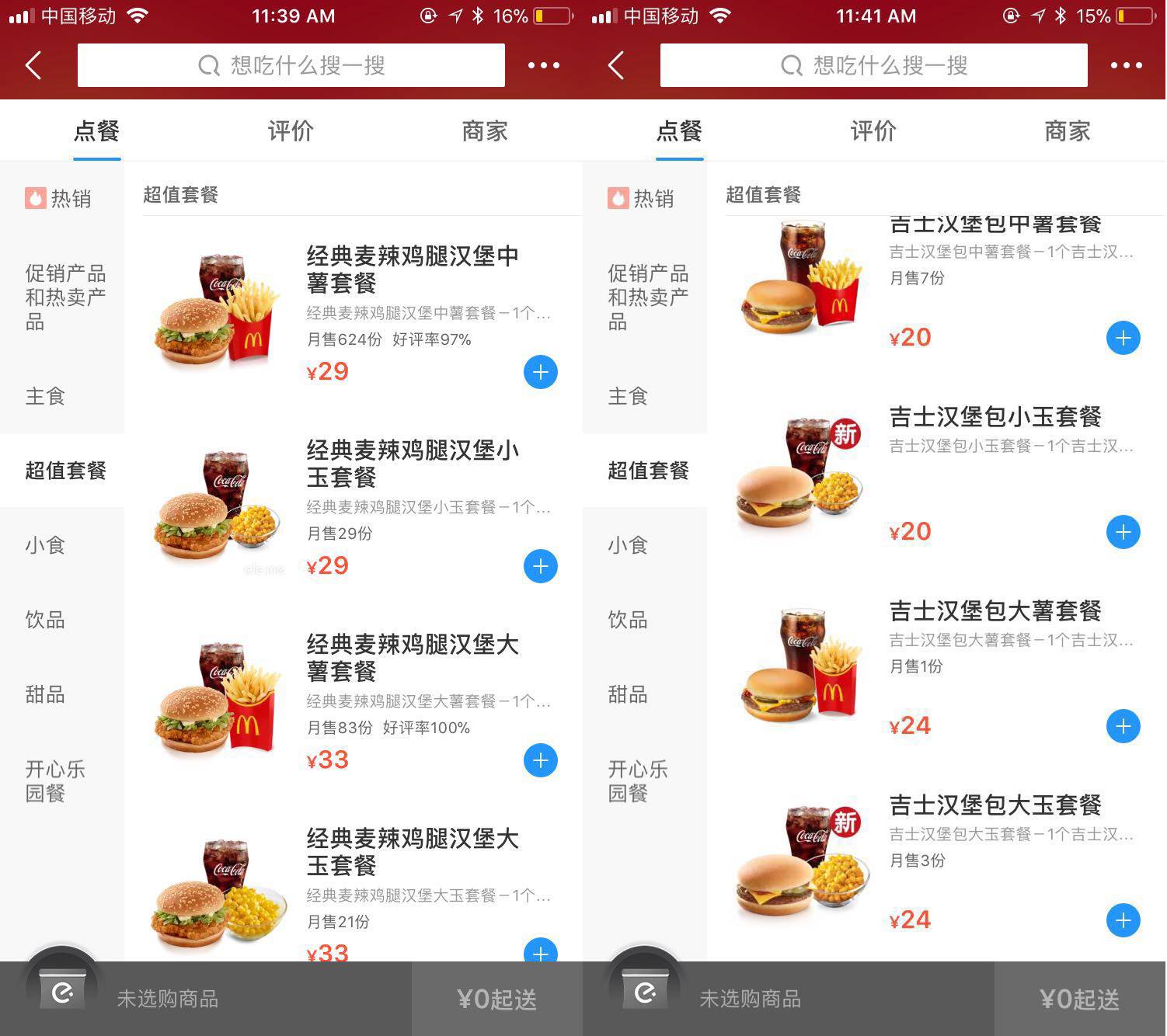Add 吉士汉堡包中薯套餐 to the cart
Image resolution: width=1167 pixels, height=1036 pixels.
pyautogui.click(x=1123, y=338)
